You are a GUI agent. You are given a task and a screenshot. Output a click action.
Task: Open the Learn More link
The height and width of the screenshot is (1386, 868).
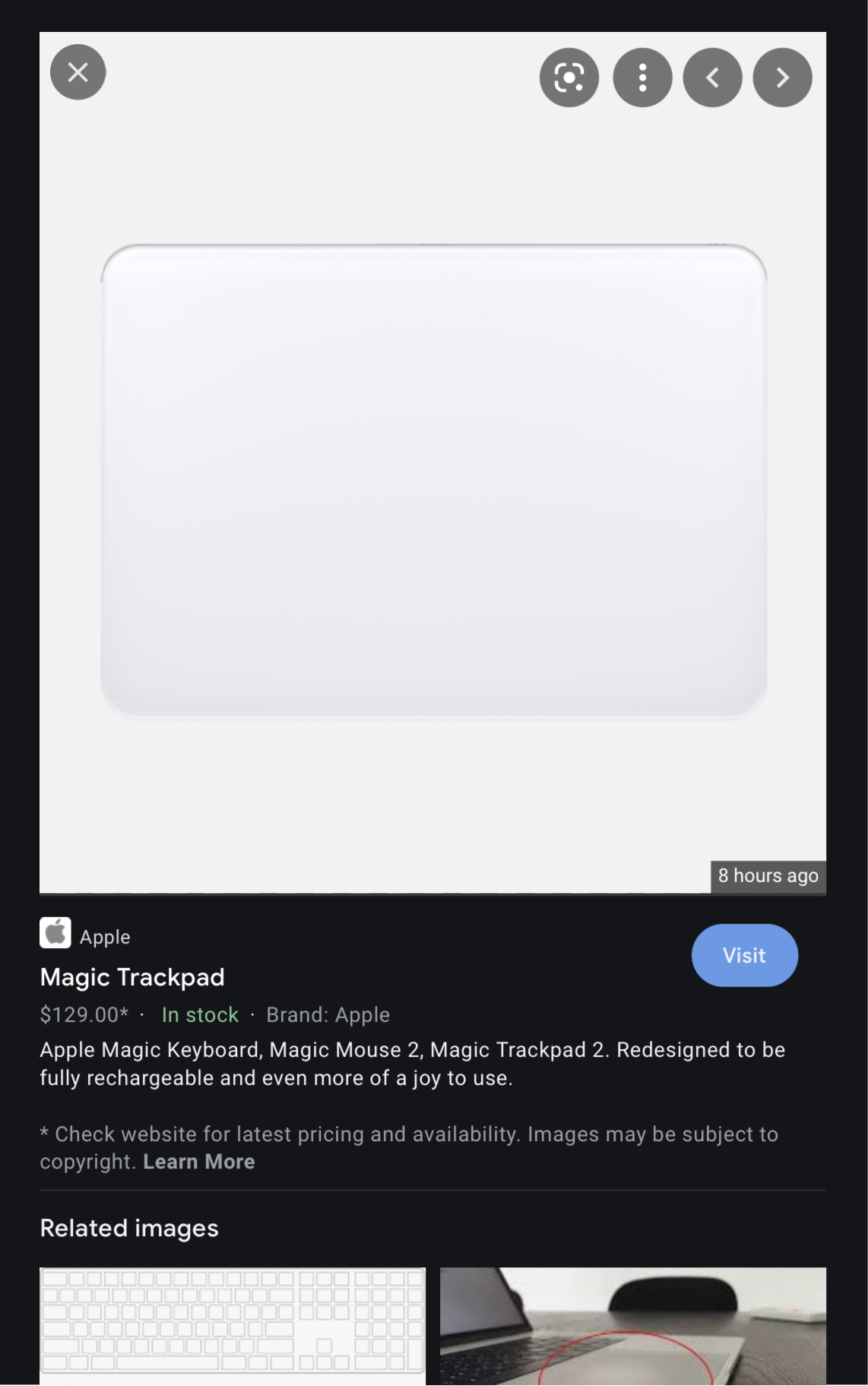click(x=199, y=1162)
